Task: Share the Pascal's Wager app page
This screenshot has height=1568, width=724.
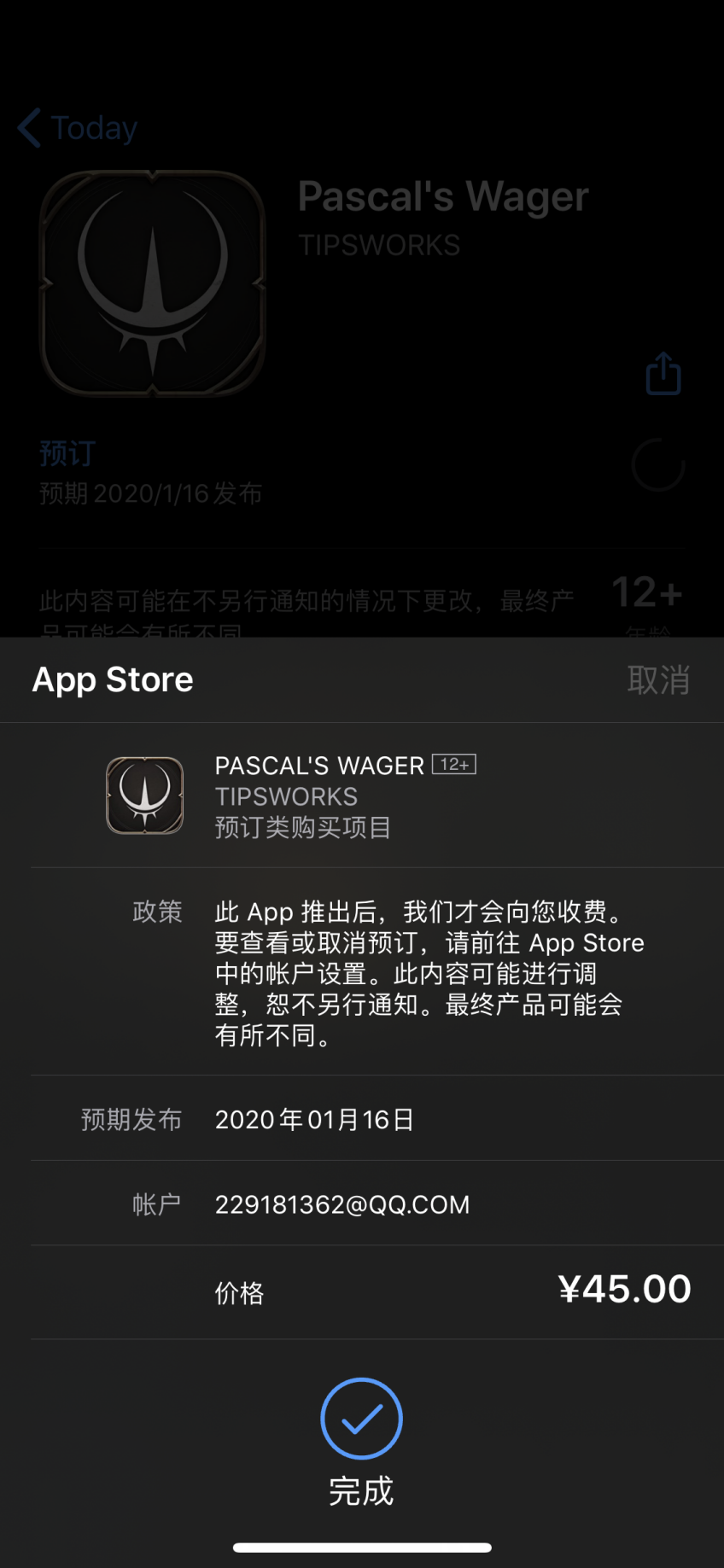Action: tap(663, 374)
